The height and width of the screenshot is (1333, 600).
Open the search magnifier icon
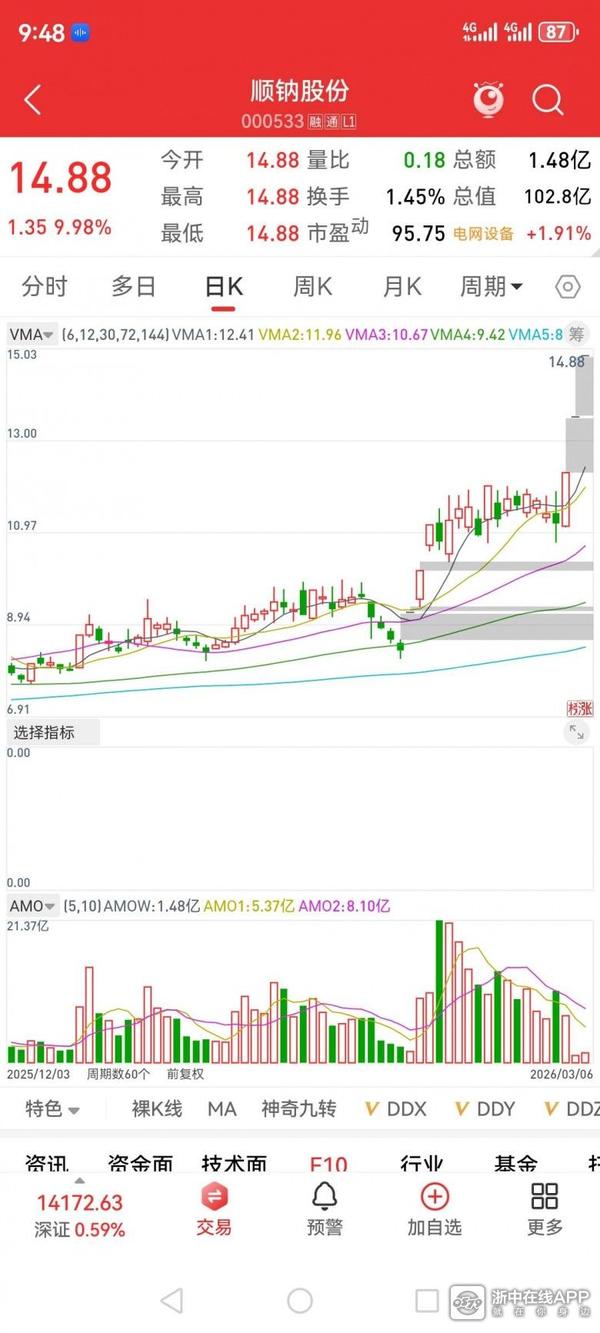[548, 100]
